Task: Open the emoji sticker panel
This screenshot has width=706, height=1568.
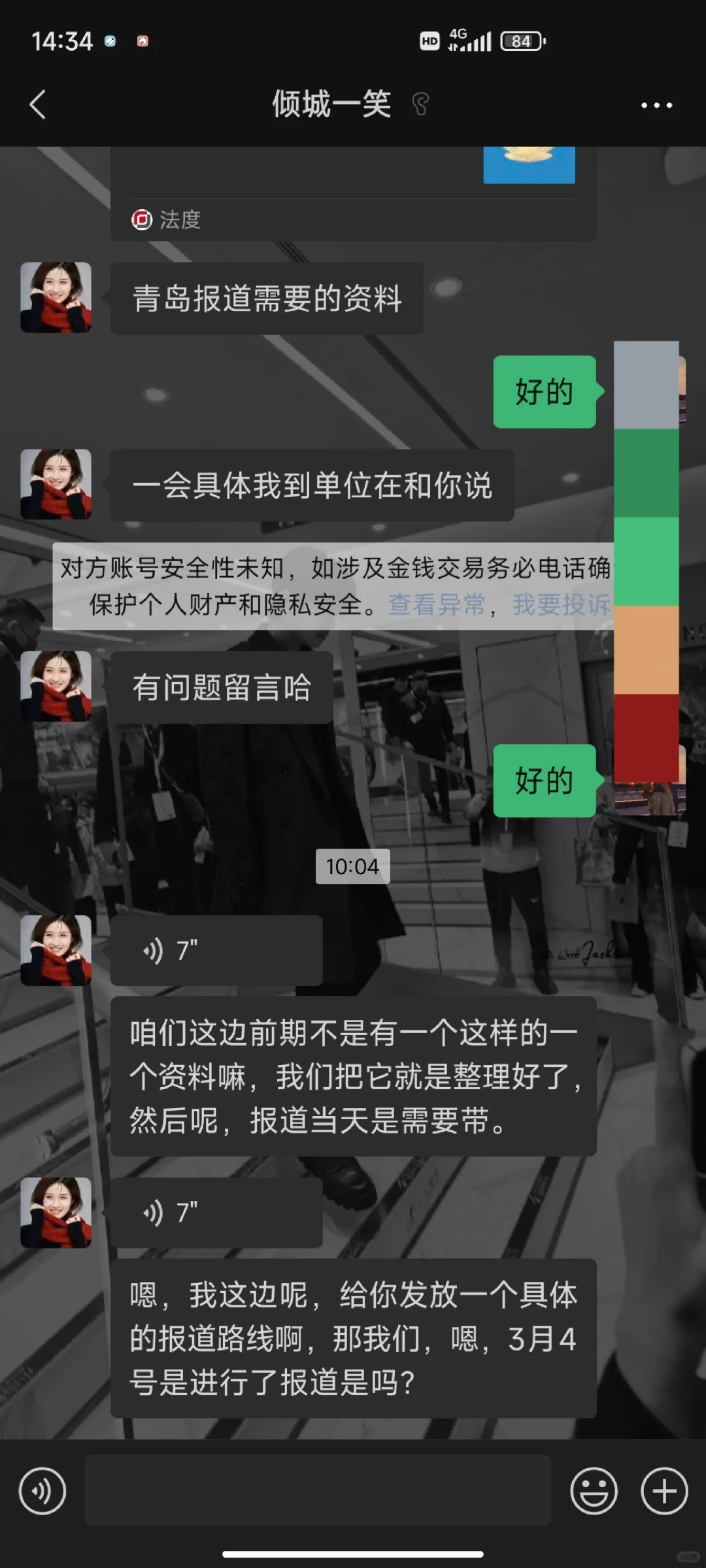Action: (594, 1491)
